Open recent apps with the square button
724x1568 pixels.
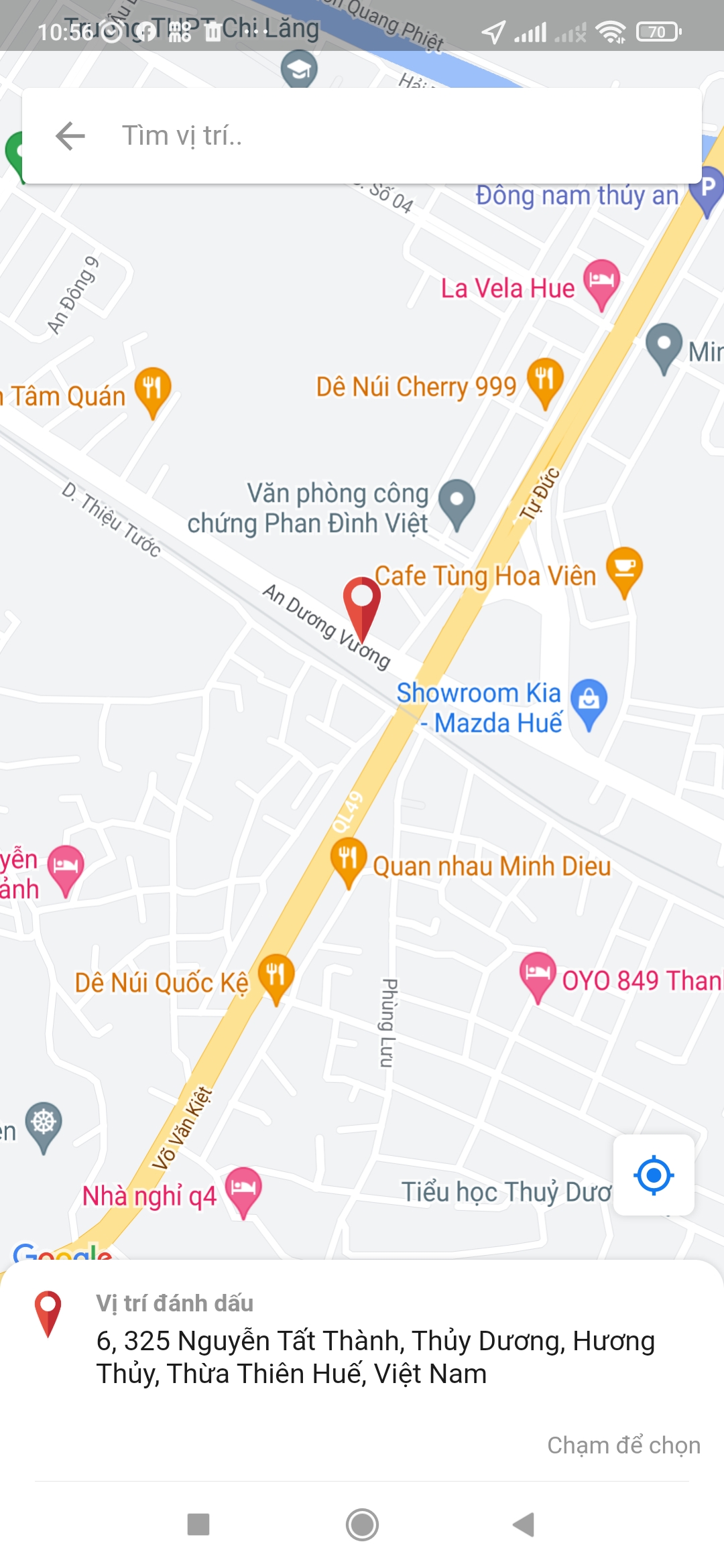click(198, 1524)
